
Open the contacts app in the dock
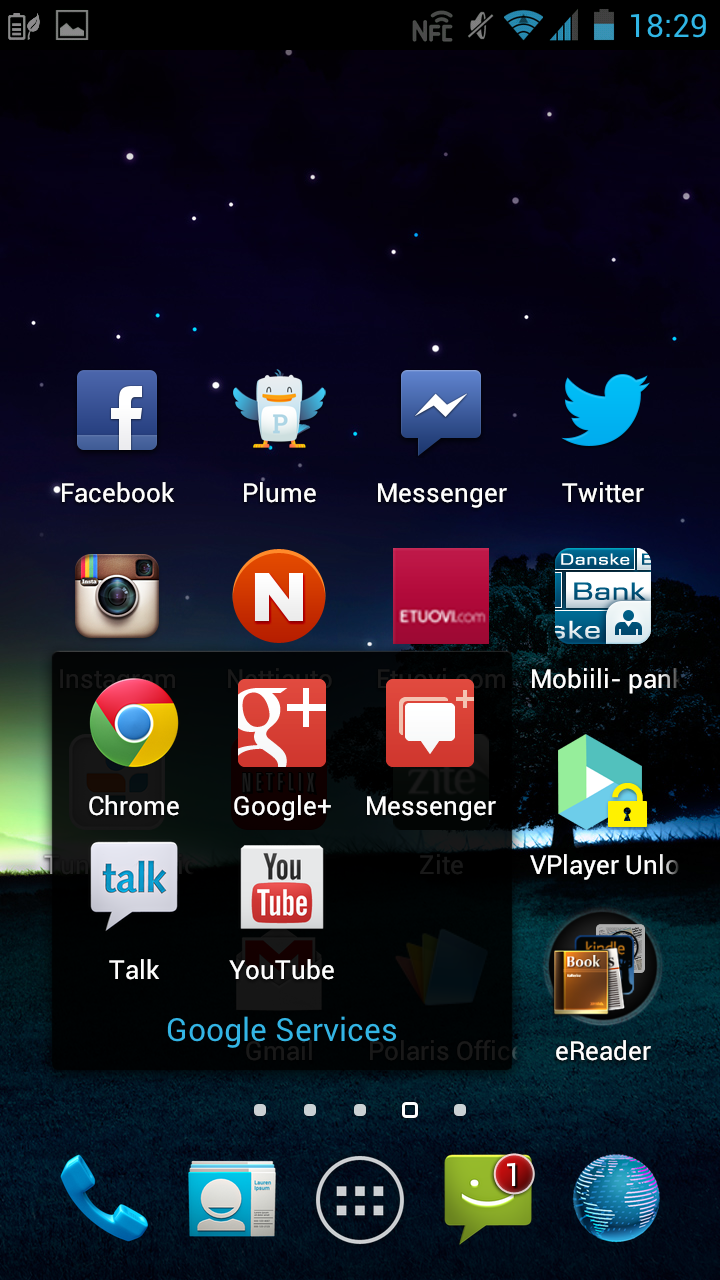pos(232,1198)
